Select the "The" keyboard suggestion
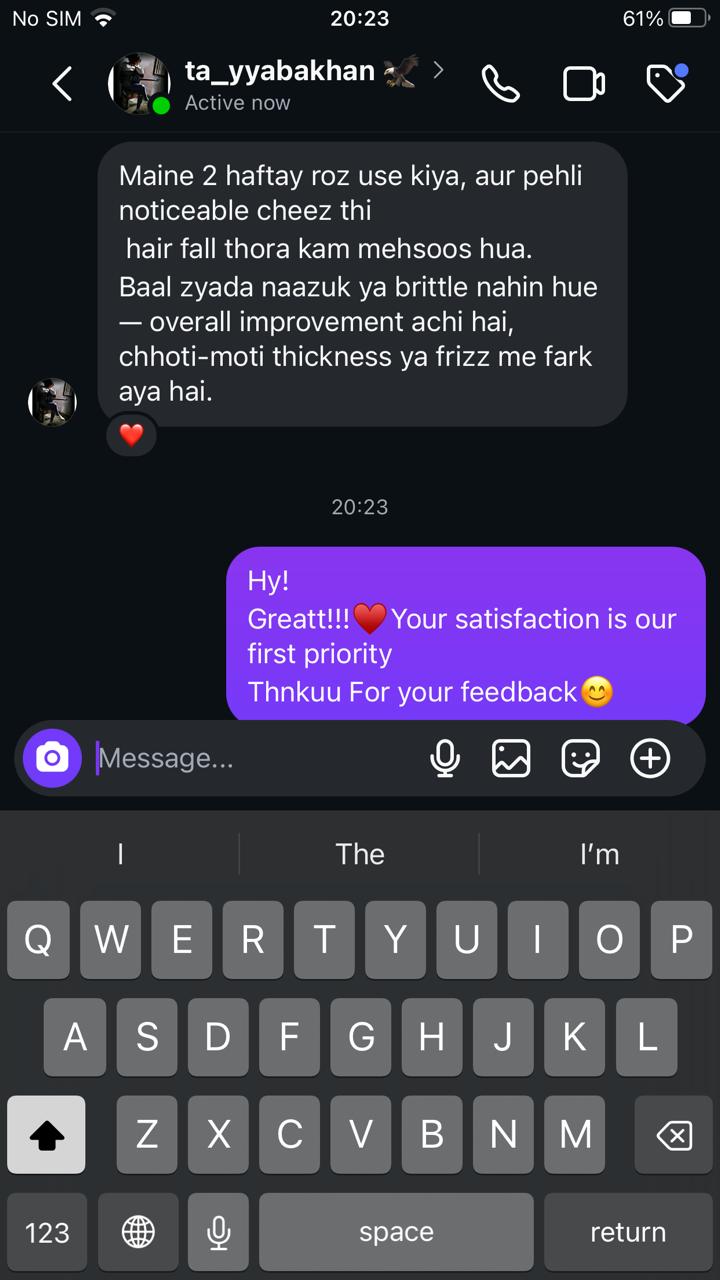The height and width of the screenshot is (1280, 720). (360, 854)
